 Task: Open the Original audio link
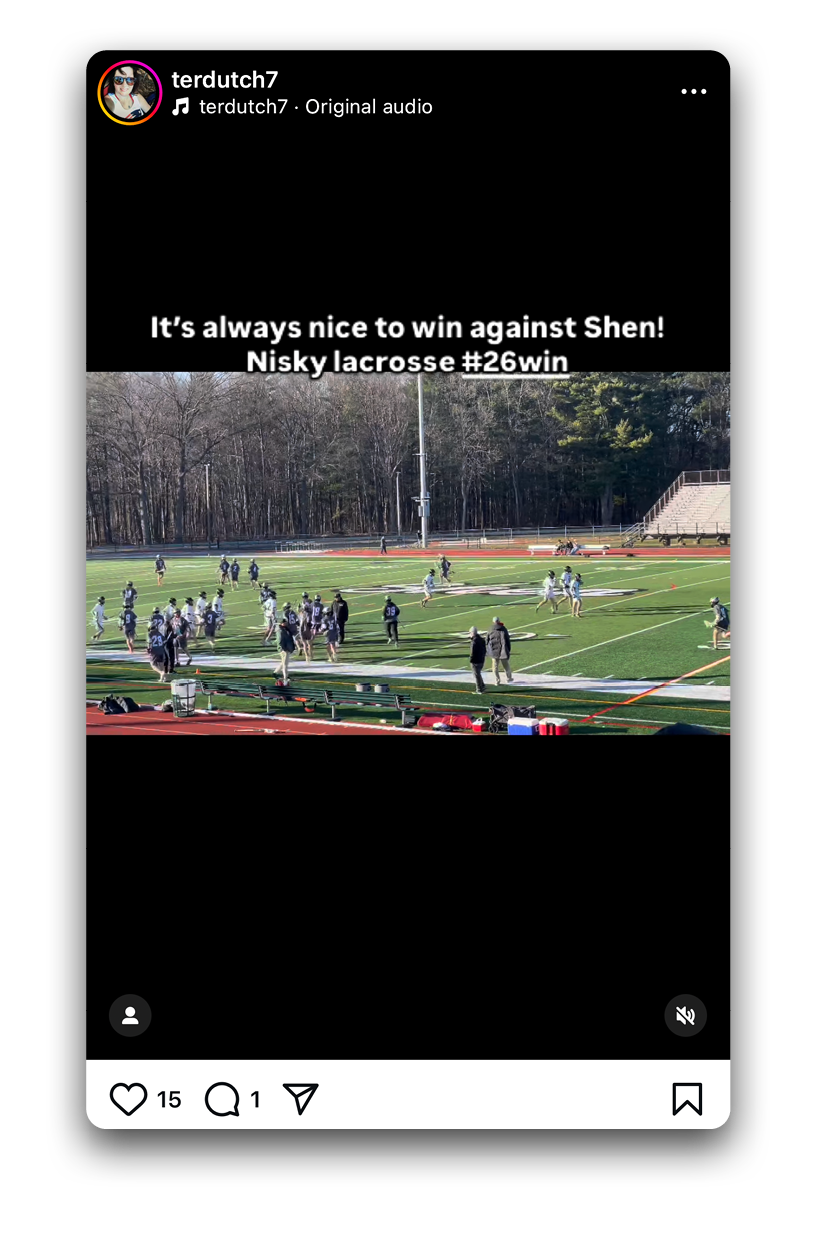(368, 107)
